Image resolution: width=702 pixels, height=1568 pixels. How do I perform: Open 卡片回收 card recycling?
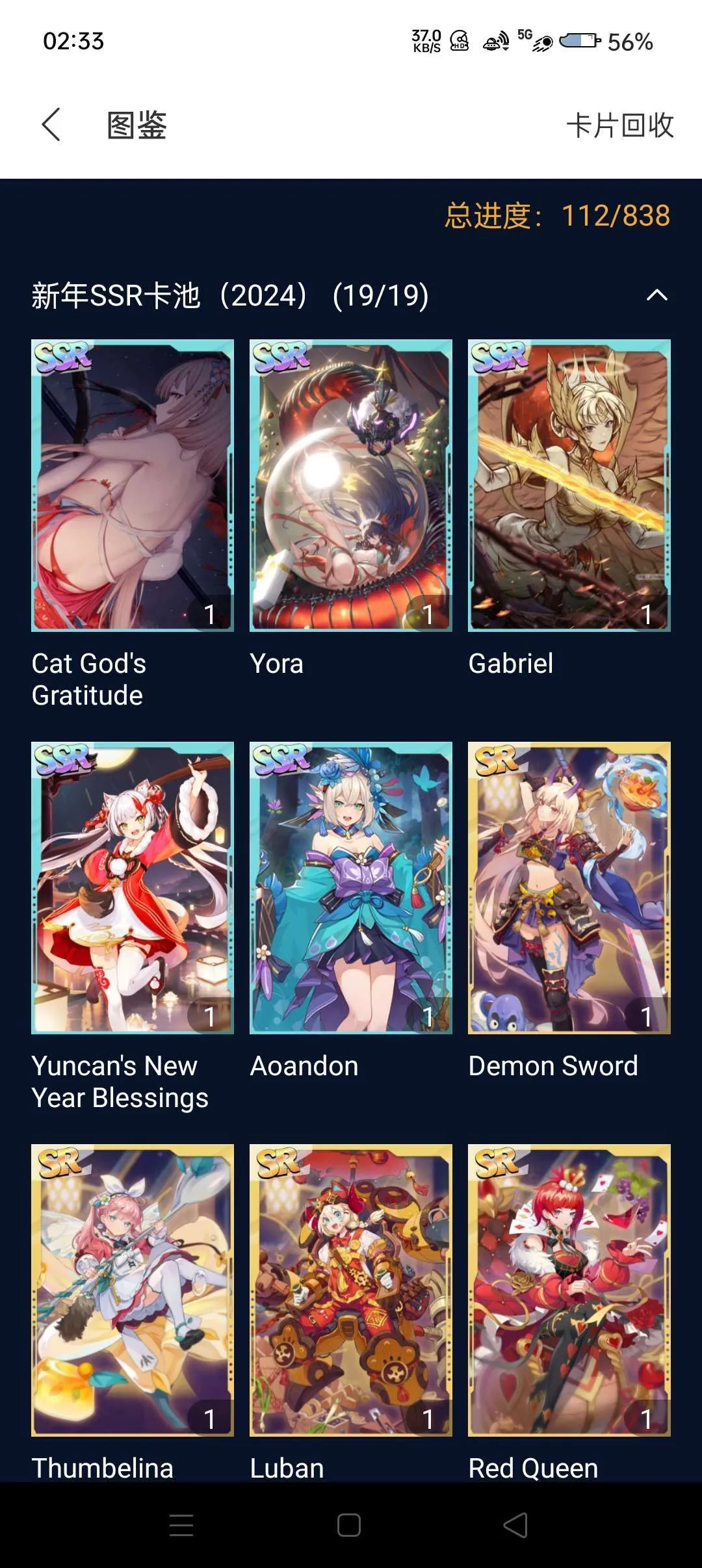[619, 125]
